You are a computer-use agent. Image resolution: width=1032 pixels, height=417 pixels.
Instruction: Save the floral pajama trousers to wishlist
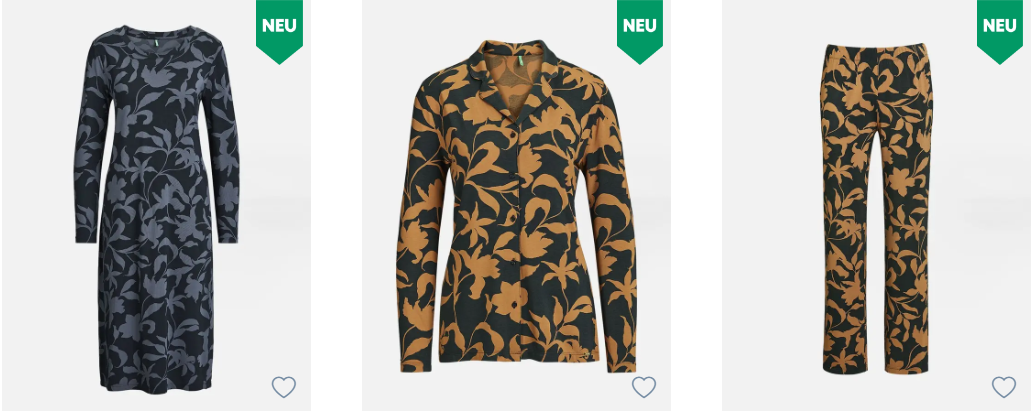click(1004, 387)
